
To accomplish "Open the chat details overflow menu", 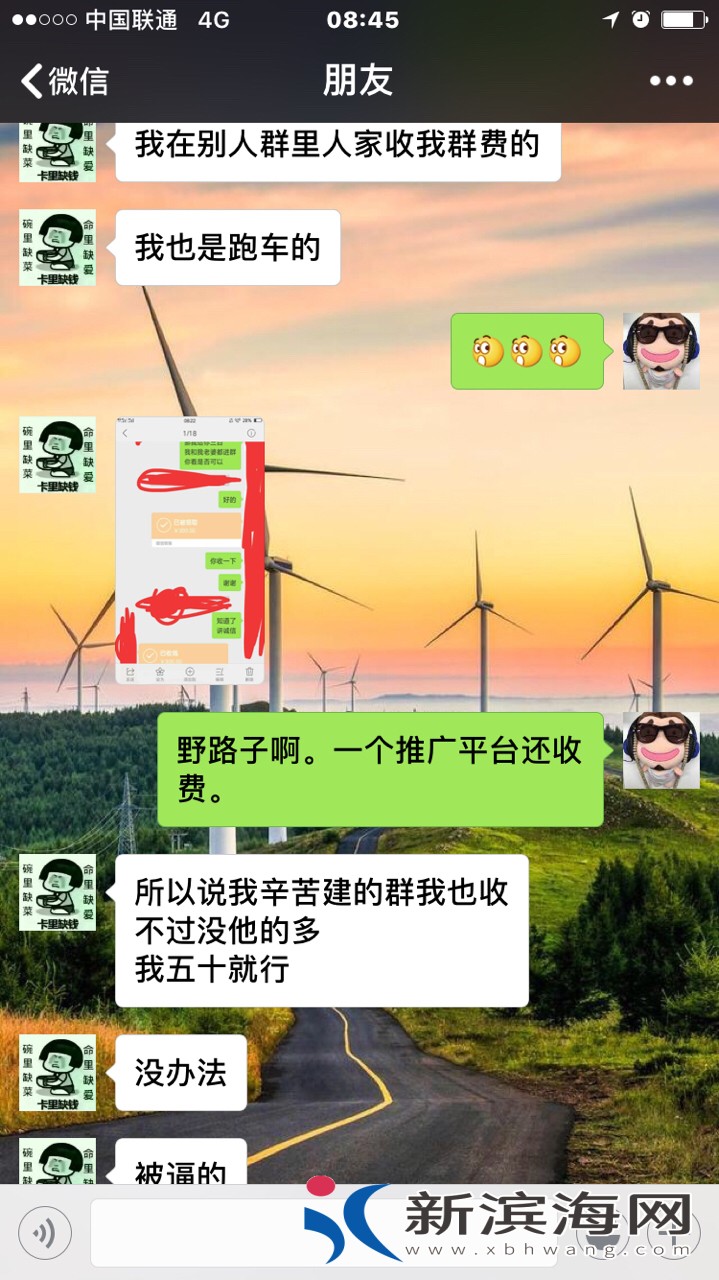I will [x=671, y=81].
